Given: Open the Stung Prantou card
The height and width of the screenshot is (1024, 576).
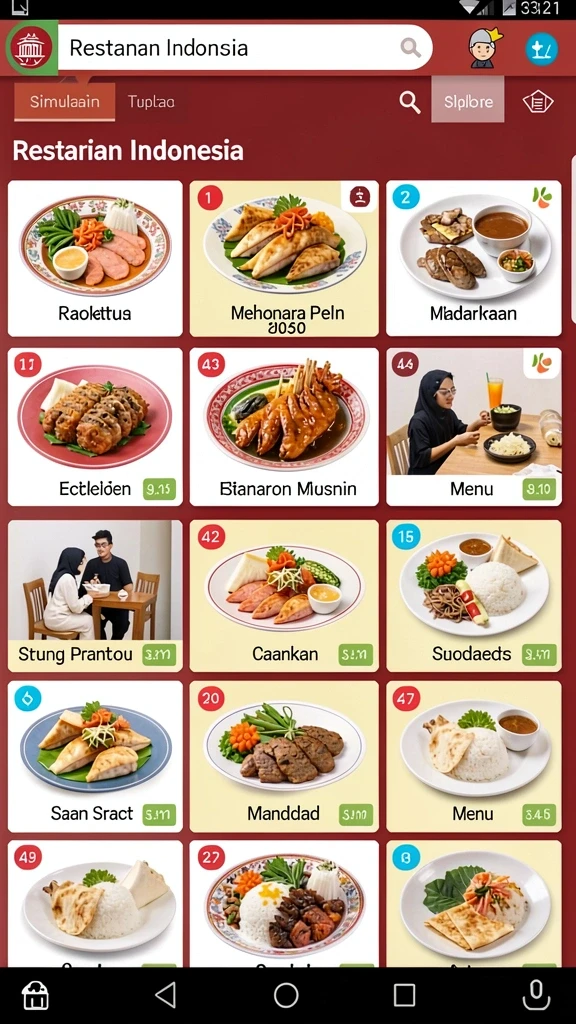Looking at the screenshot, I should 95,596.
